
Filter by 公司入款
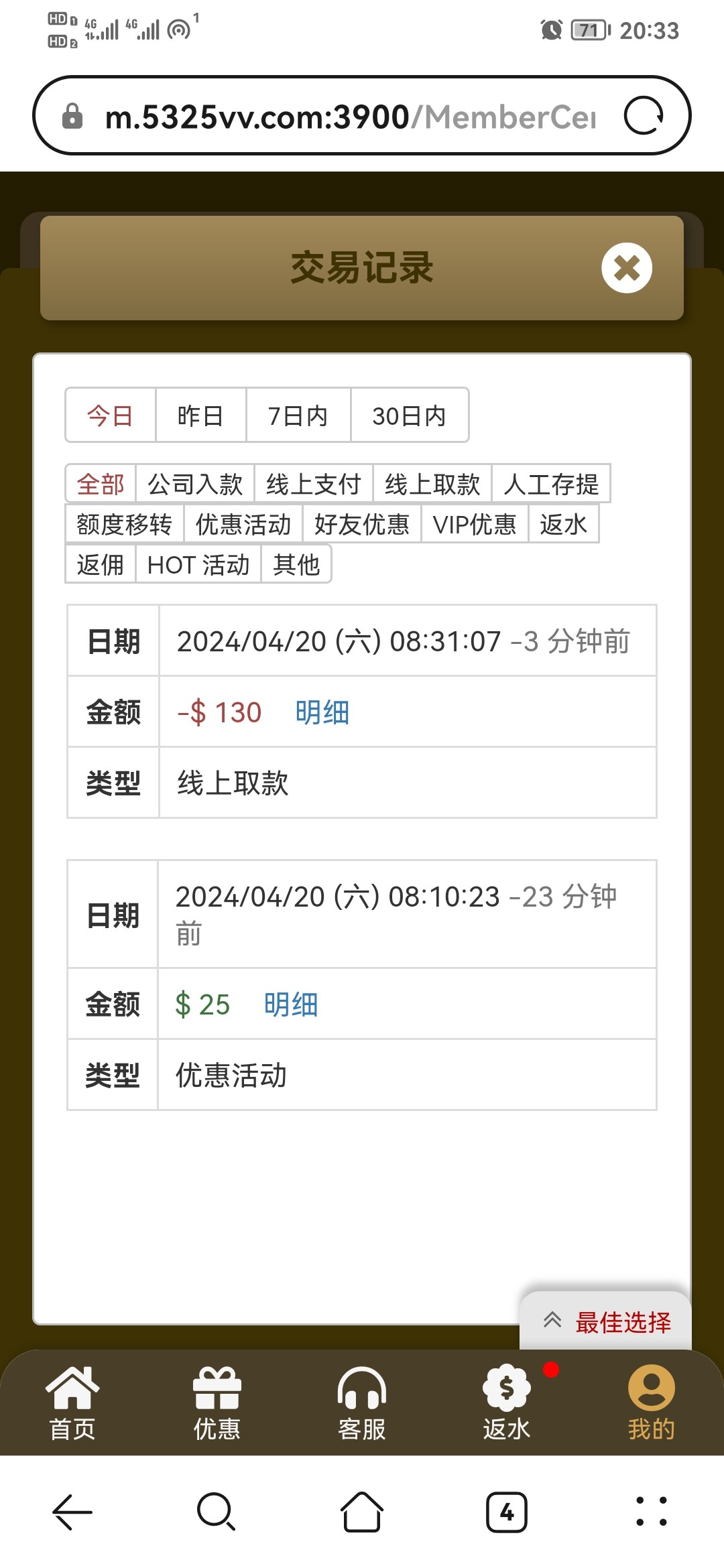tap(195, 484)
